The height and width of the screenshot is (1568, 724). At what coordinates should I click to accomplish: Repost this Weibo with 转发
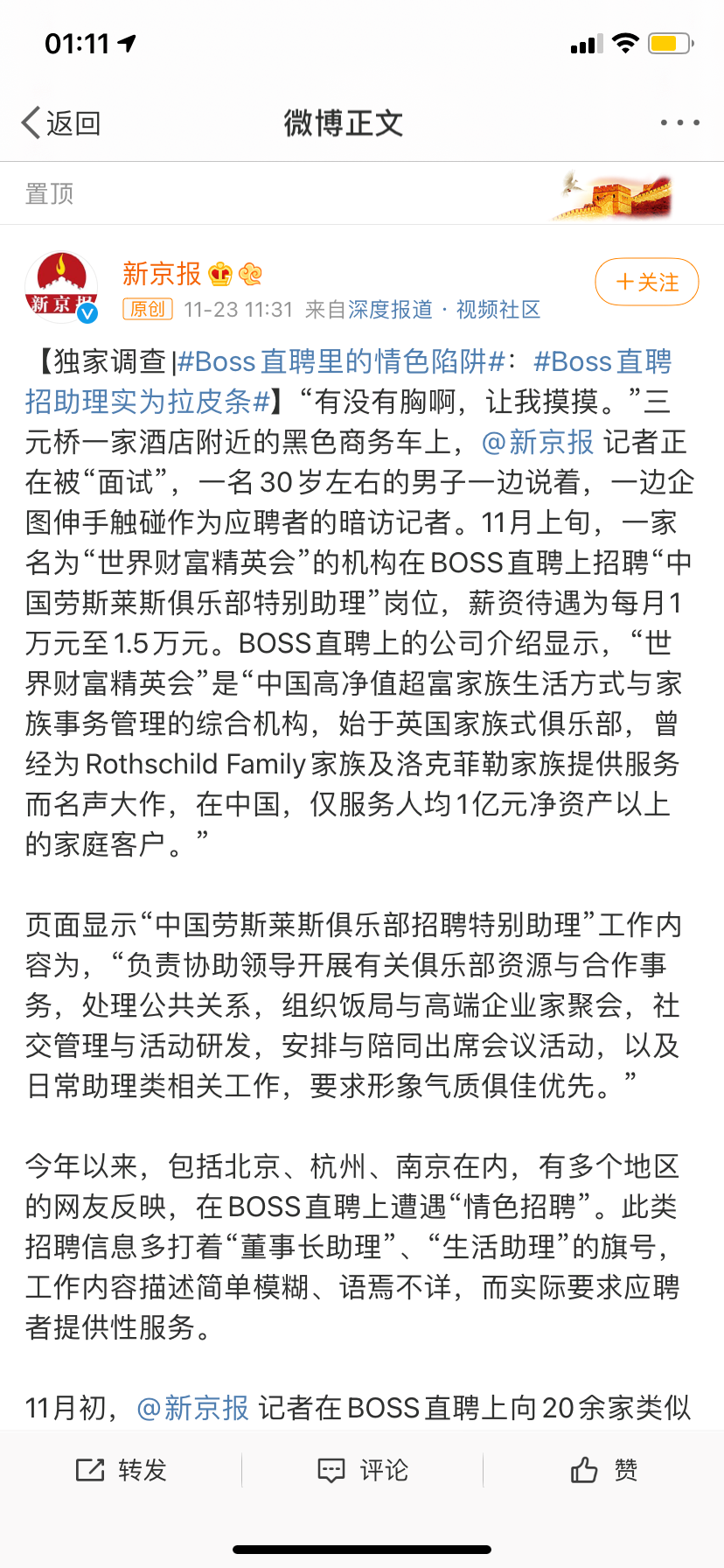click(122, 1470)
